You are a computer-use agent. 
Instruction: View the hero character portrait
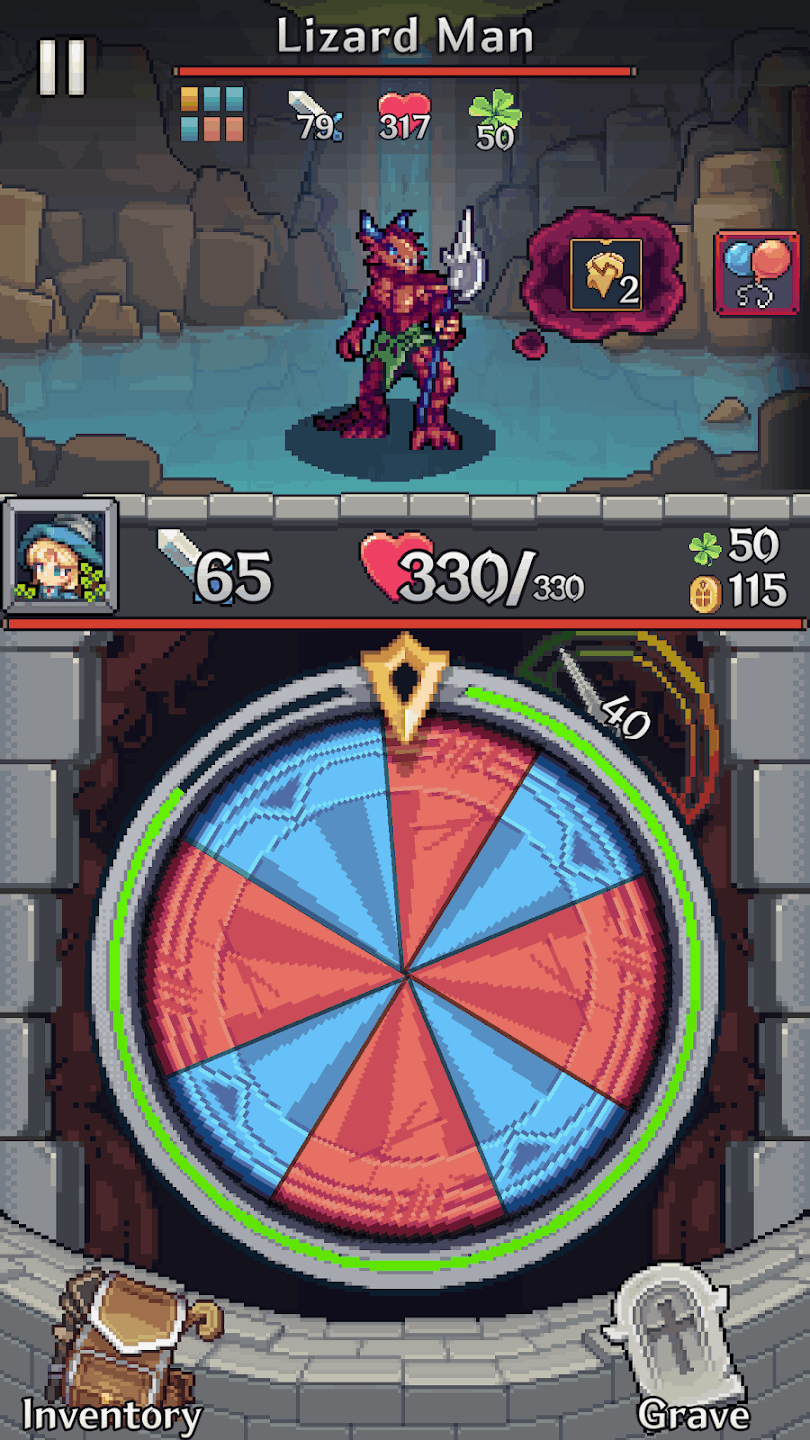click(60, 556)
